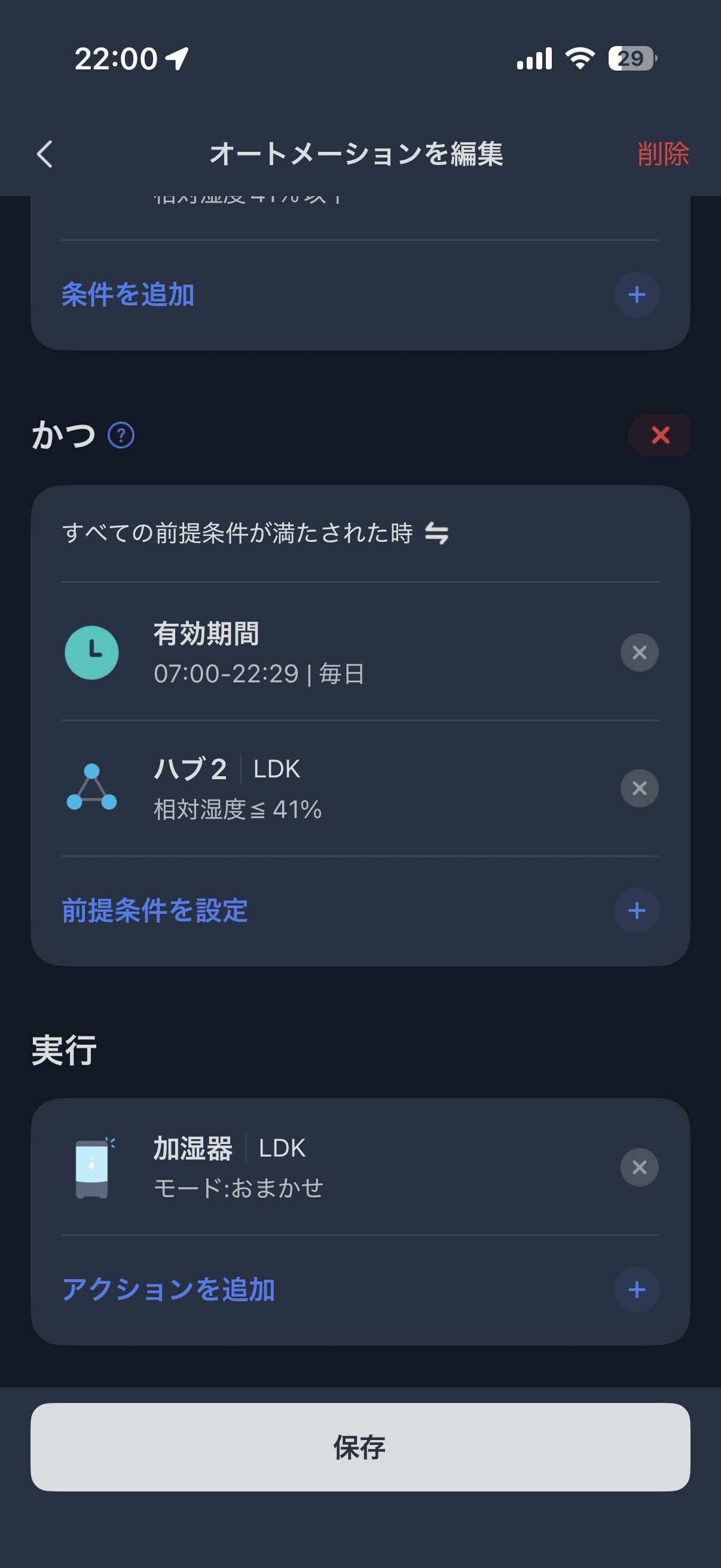This screenshot has height=1568, width=721.
Task: Save the automation with 保存
Action: 360,1447
